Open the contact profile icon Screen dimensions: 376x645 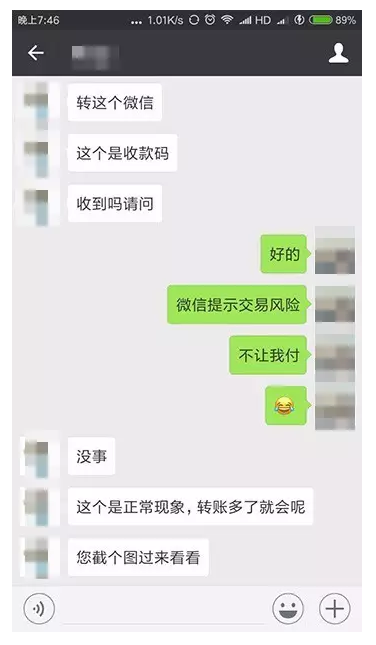point(338,53)
